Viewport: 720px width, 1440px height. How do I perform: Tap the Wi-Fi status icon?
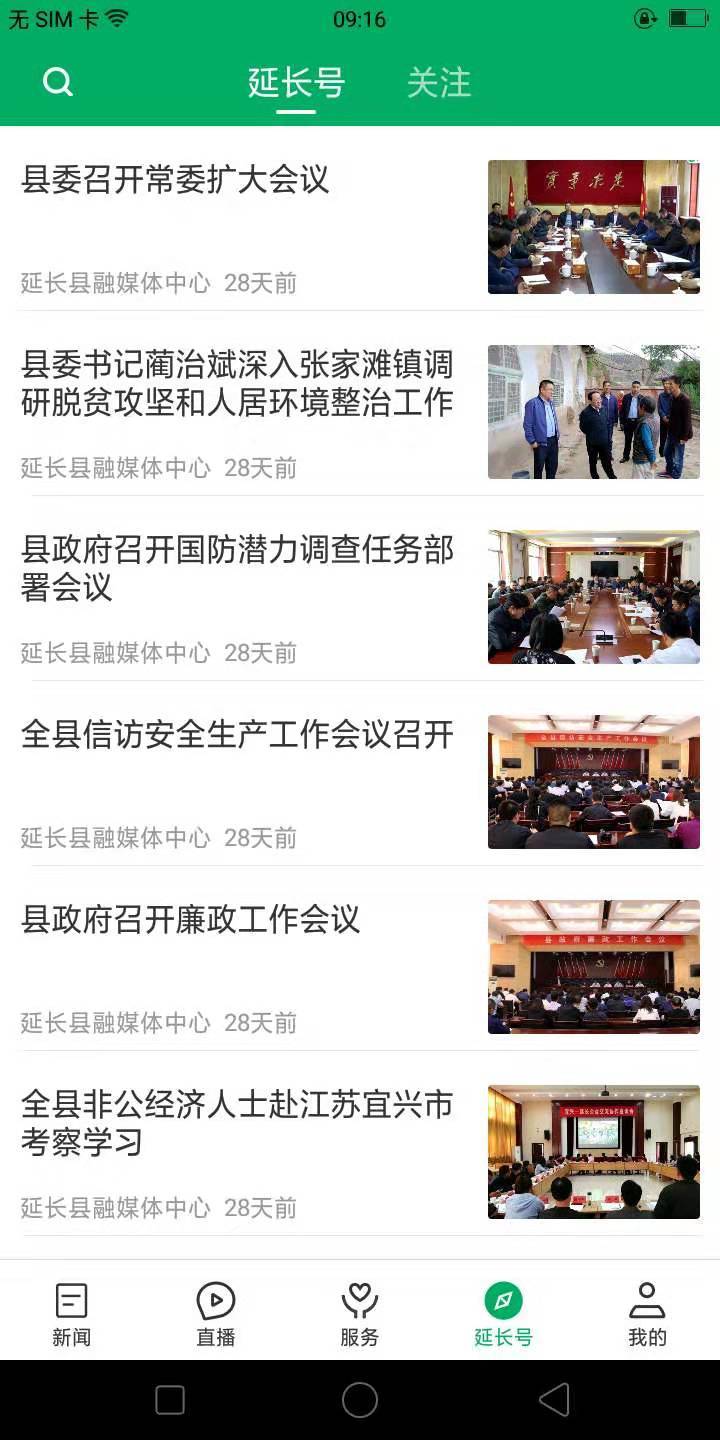coord(119,17)
